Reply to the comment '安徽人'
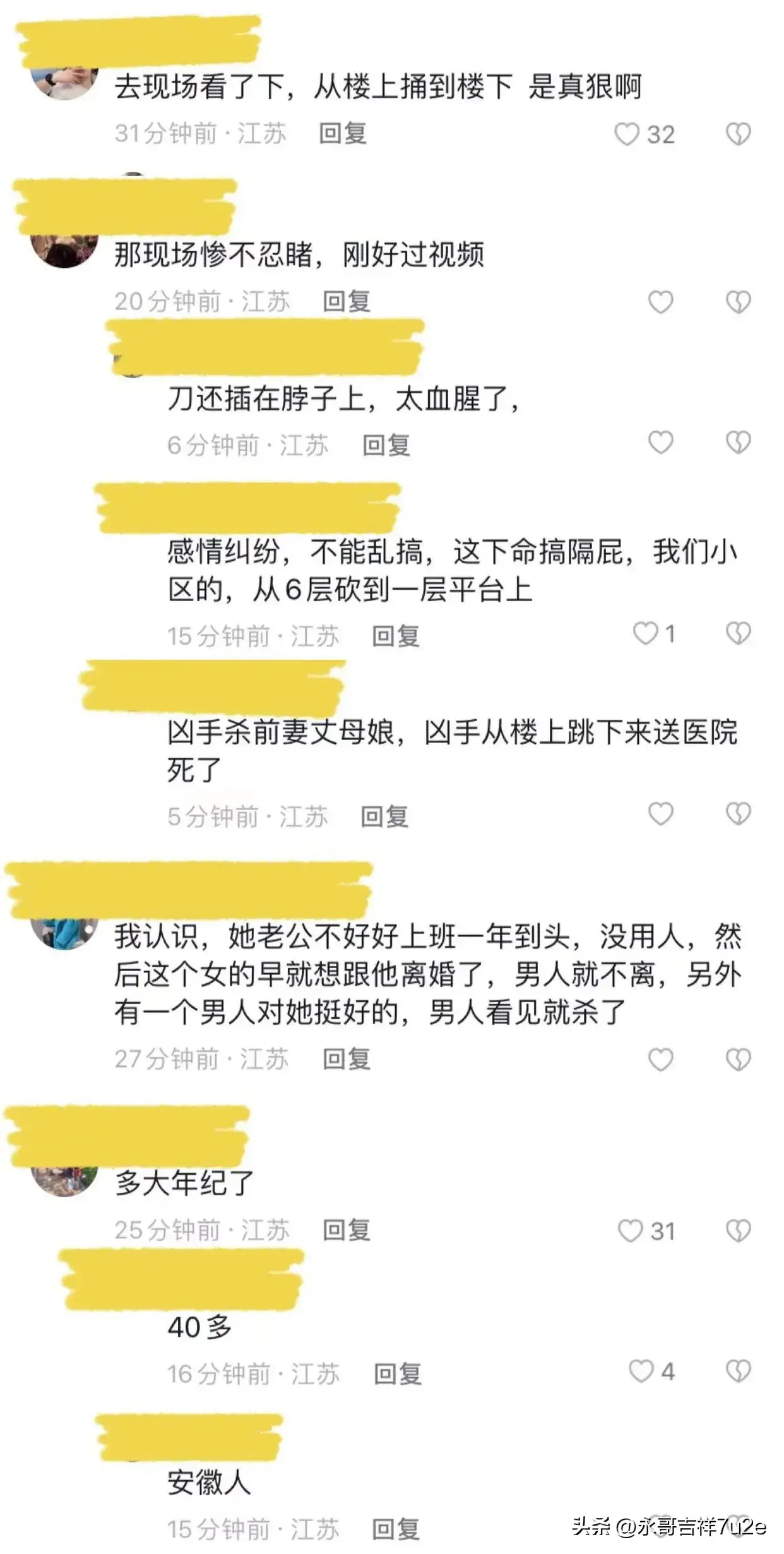Screen dimensions: 784x1554 395,1529
